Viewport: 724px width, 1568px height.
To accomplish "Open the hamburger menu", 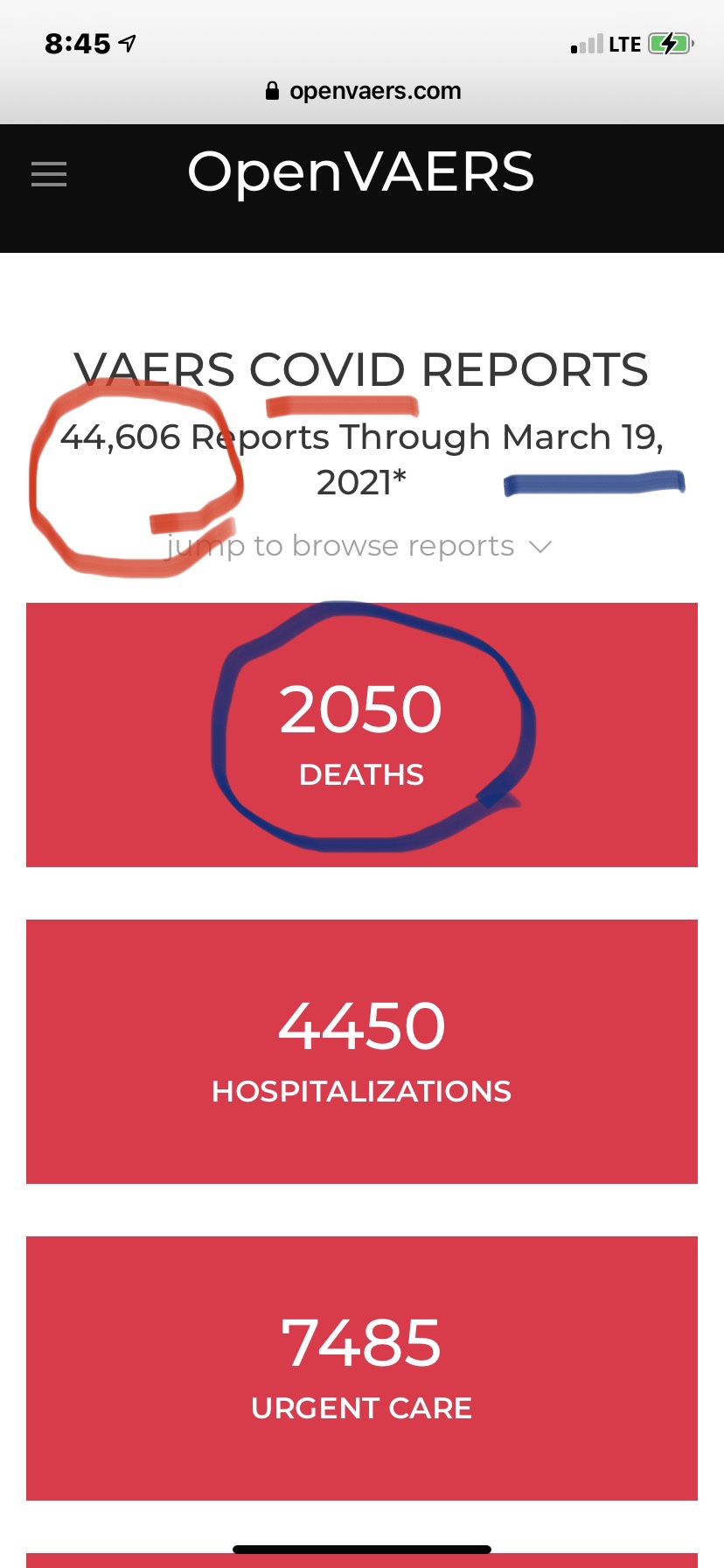I will (49, 174).
